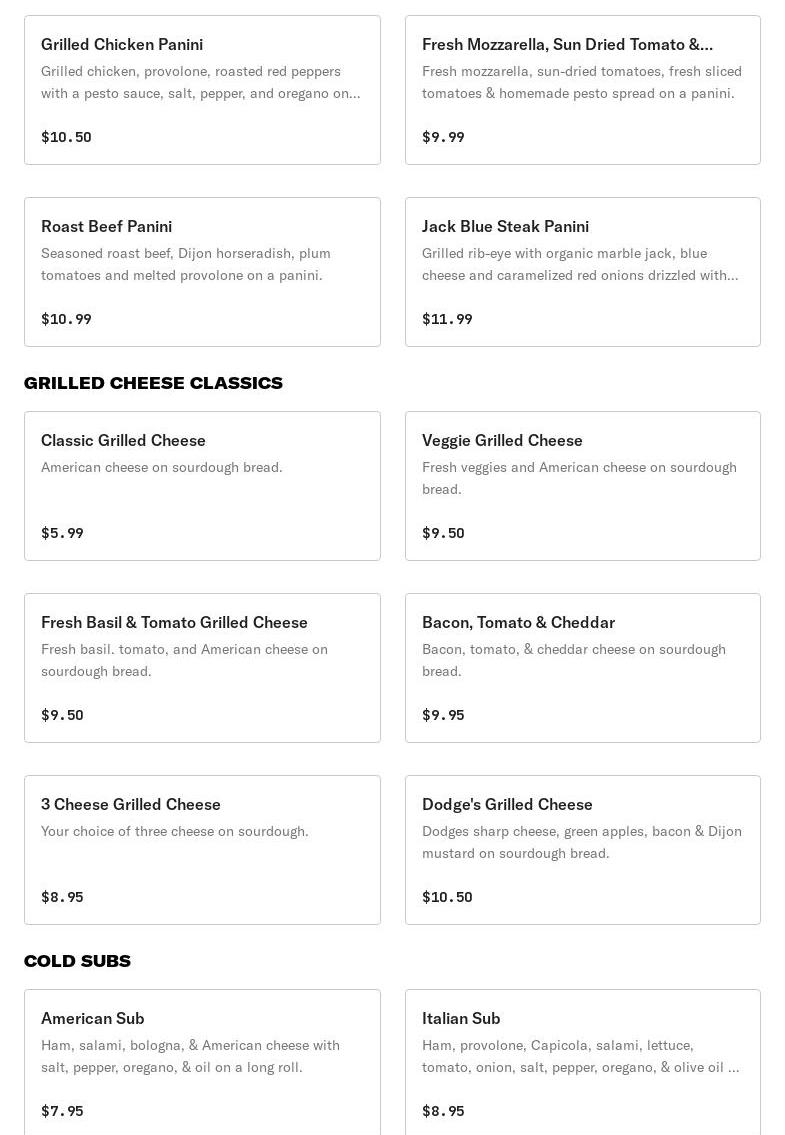Open the Grilled Chicken Panini item

(x=202, y=90)
